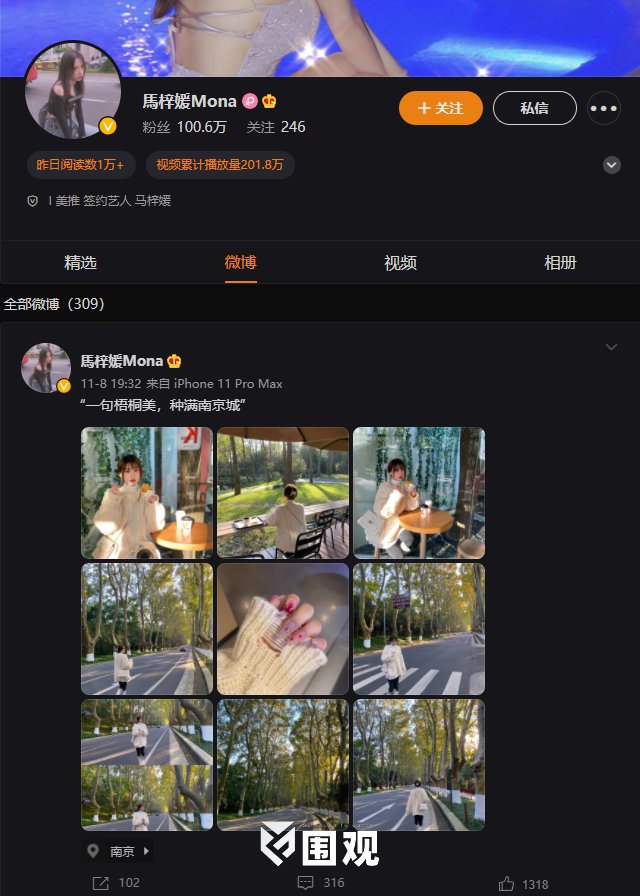
Task: Open the large profile avatar
Action: 72,90
